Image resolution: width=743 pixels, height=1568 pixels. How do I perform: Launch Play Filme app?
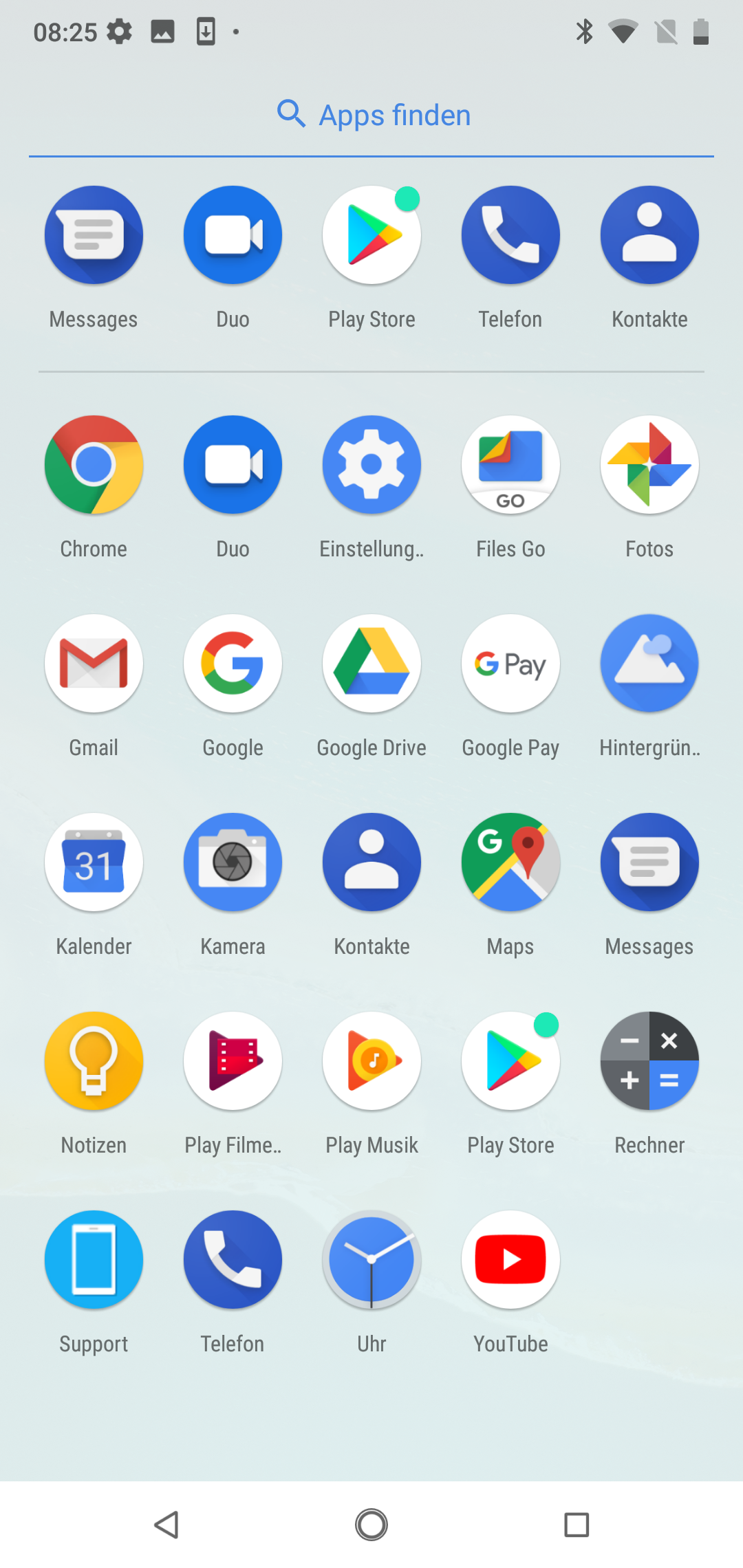tap(233, 1061)
